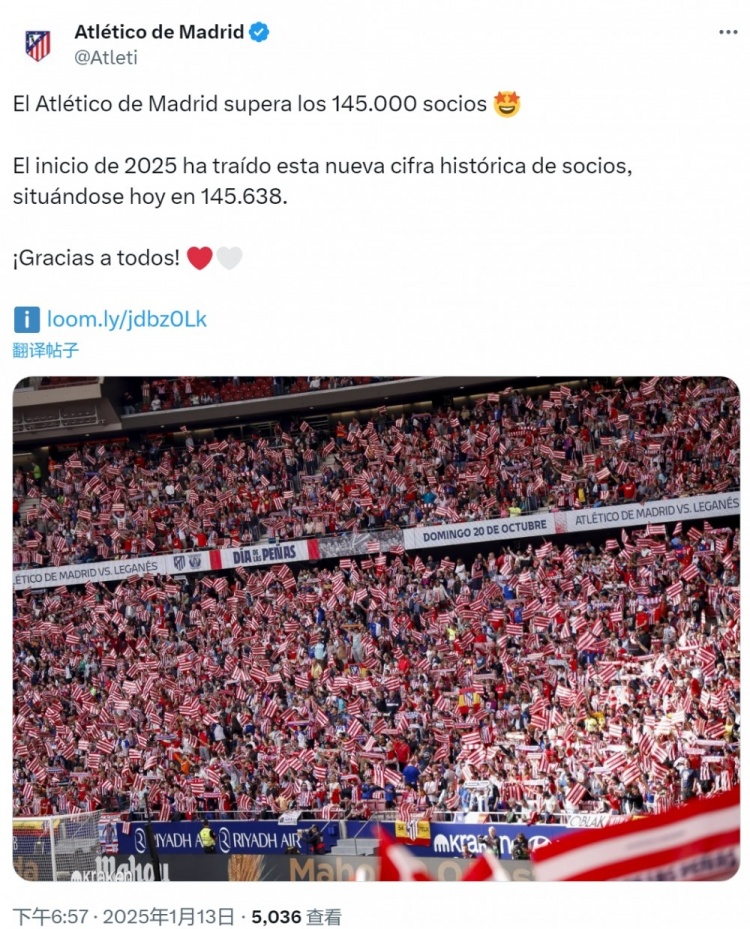
Task: Open the stadium crowd photo
Action: (376, 628)
